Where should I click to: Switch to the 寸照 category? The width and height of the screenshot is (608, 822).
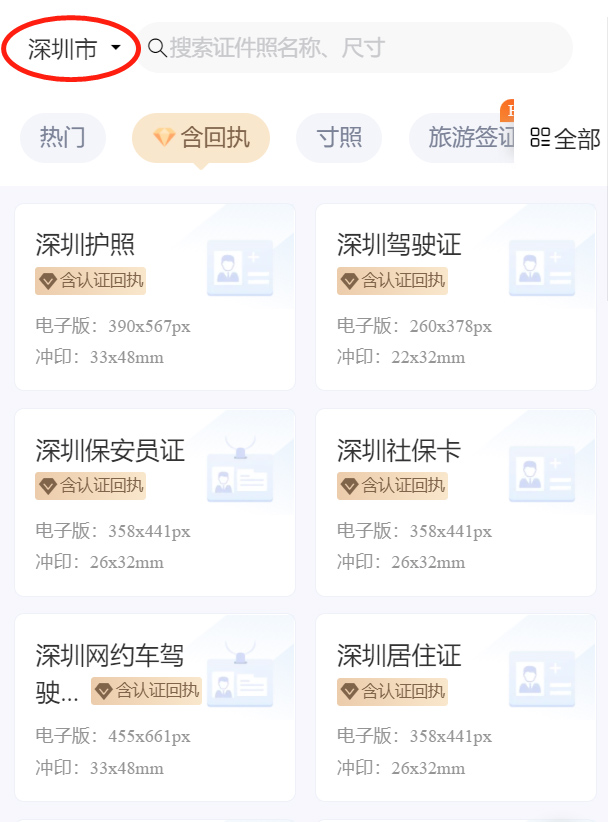pos(339,138)
